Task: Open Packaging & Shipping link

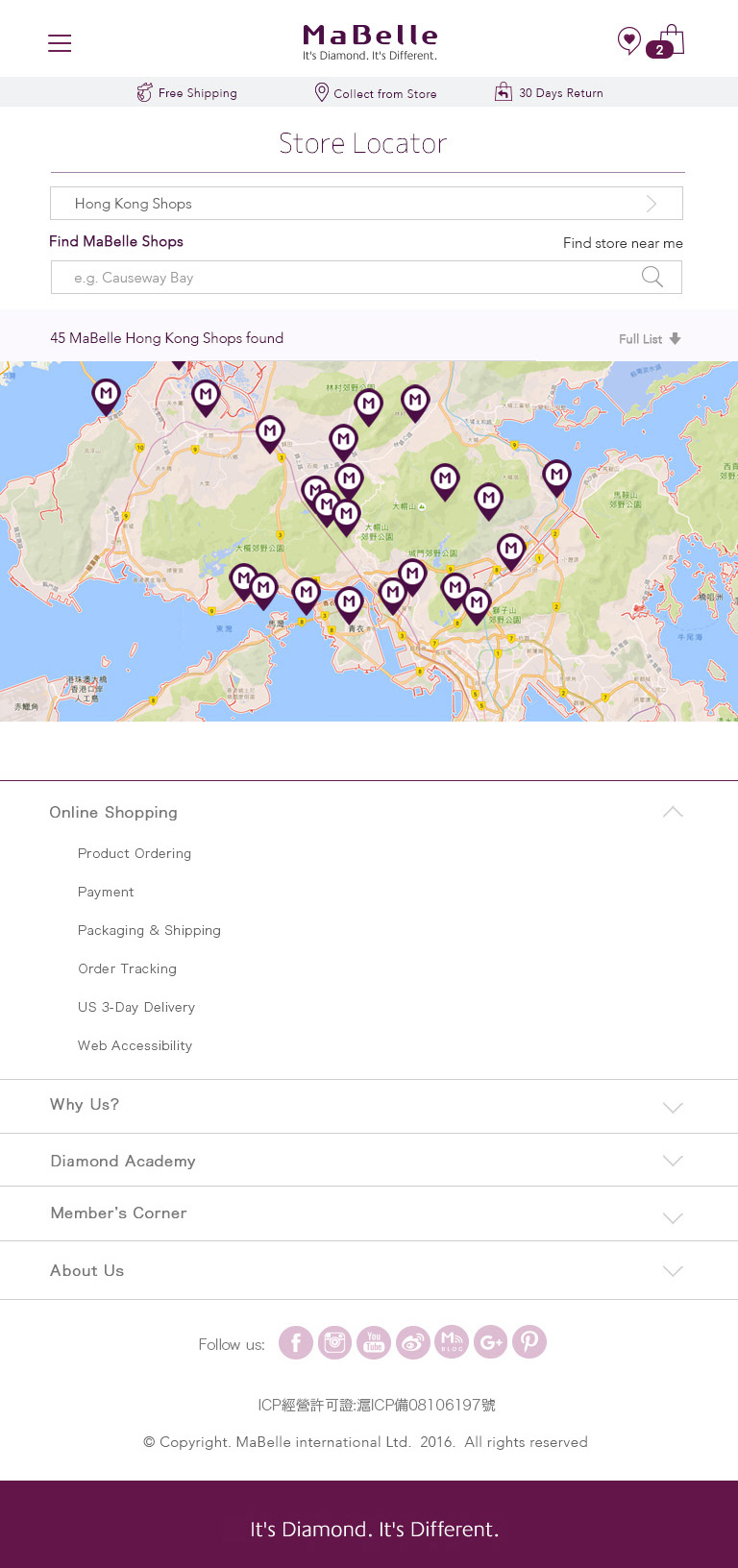Action: point(149,930)
